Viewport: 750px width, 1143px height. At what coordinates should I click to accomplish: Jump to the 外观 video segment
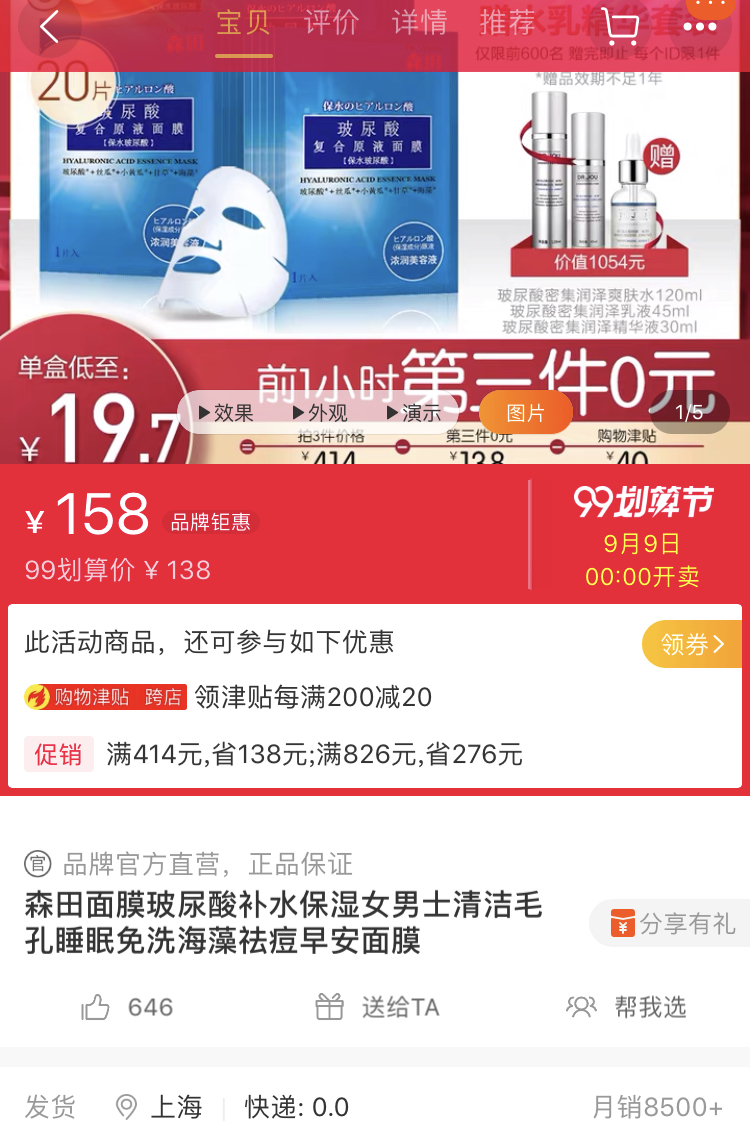pos(320,413)
